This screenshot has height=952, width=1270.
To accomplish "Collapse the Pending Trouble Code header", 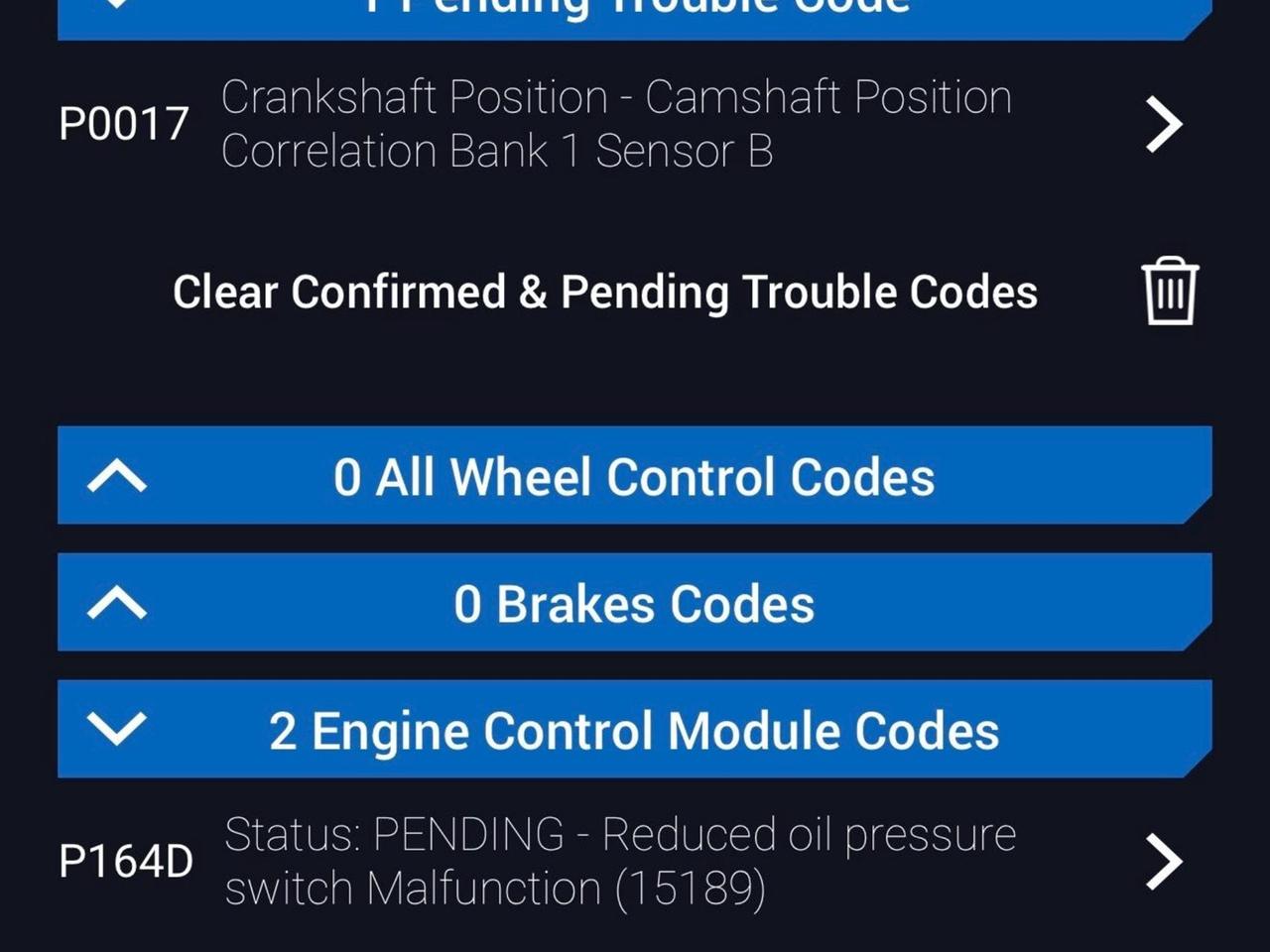I will [x=635, y=15].
